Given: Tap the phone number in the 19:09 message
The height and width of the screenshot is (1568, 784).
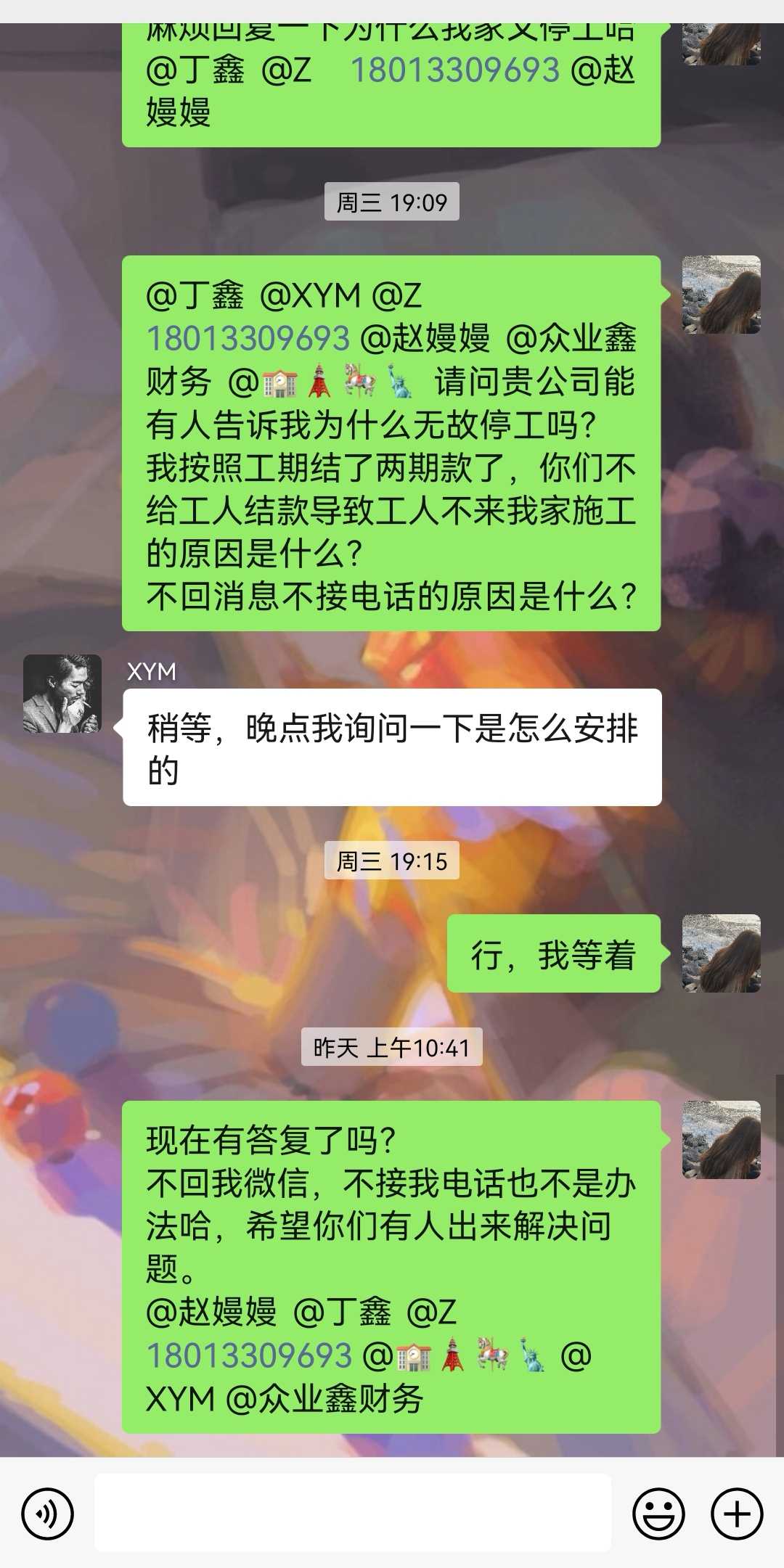Looking at the screenshot, I should (x=248, y=339).
